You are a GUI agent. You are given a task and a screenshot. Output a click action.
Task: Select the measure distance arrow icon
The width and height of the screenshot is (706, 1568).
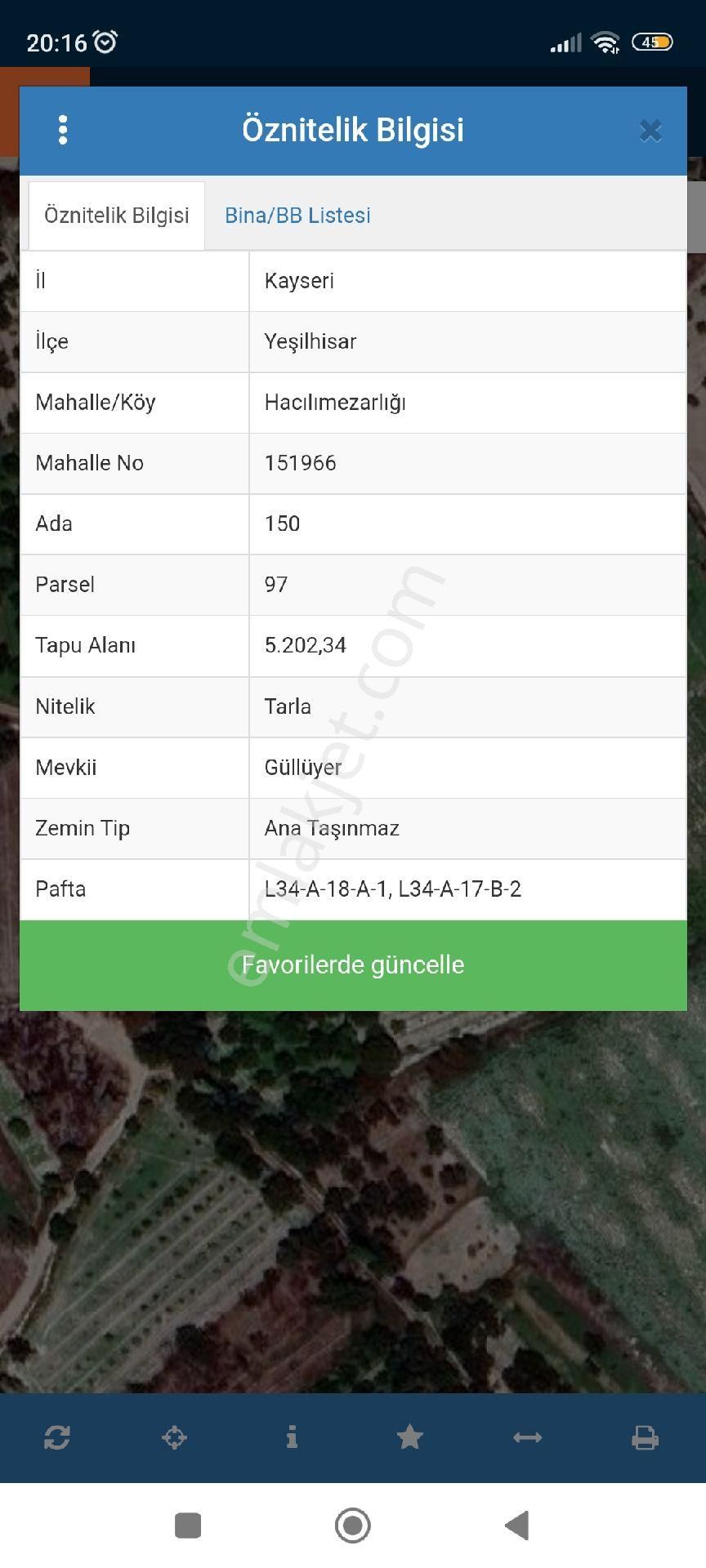coord(528,1437)
